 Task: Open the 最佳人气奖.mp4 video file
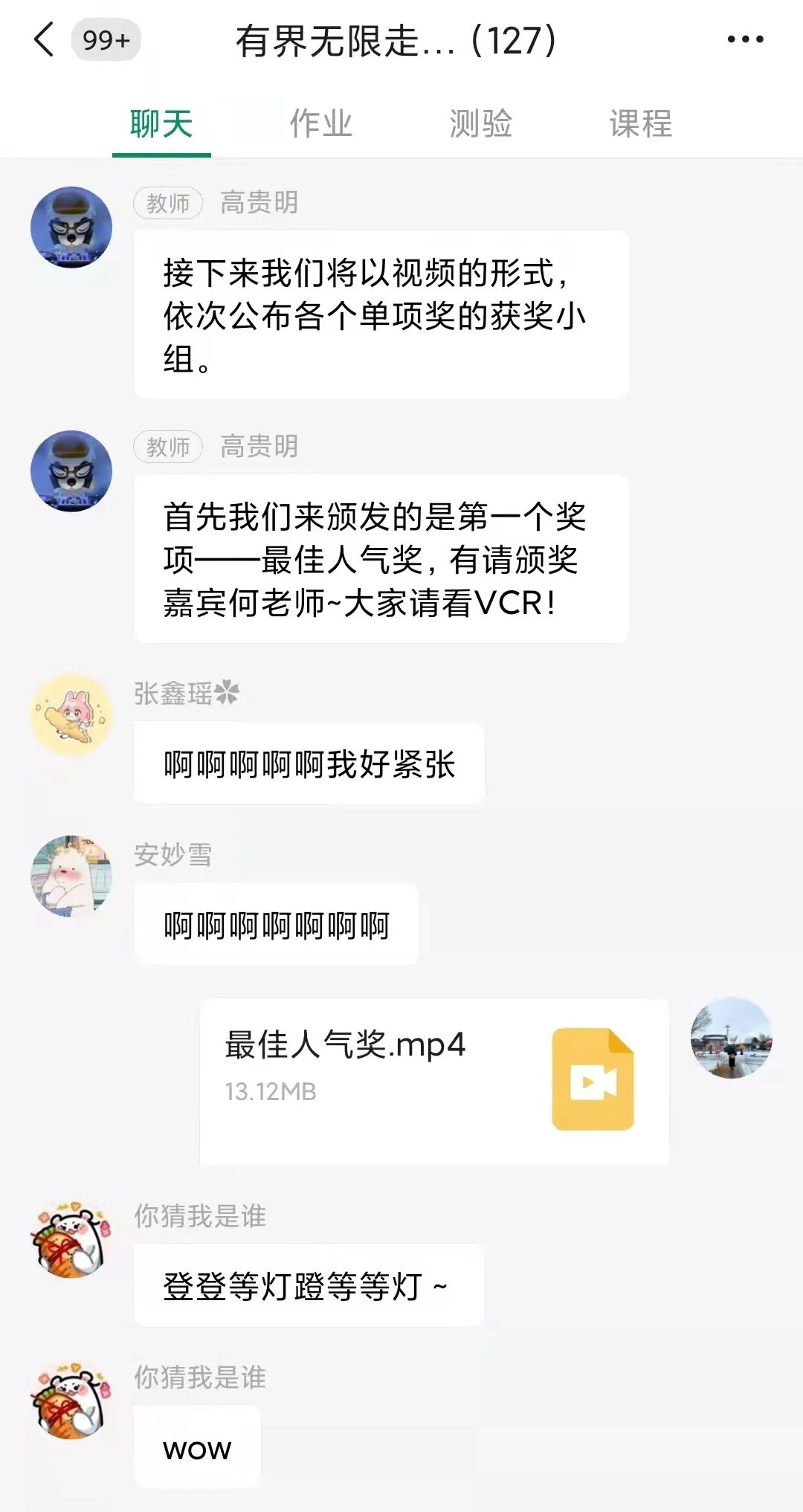pyautogui.click(x=433, y=1080)
